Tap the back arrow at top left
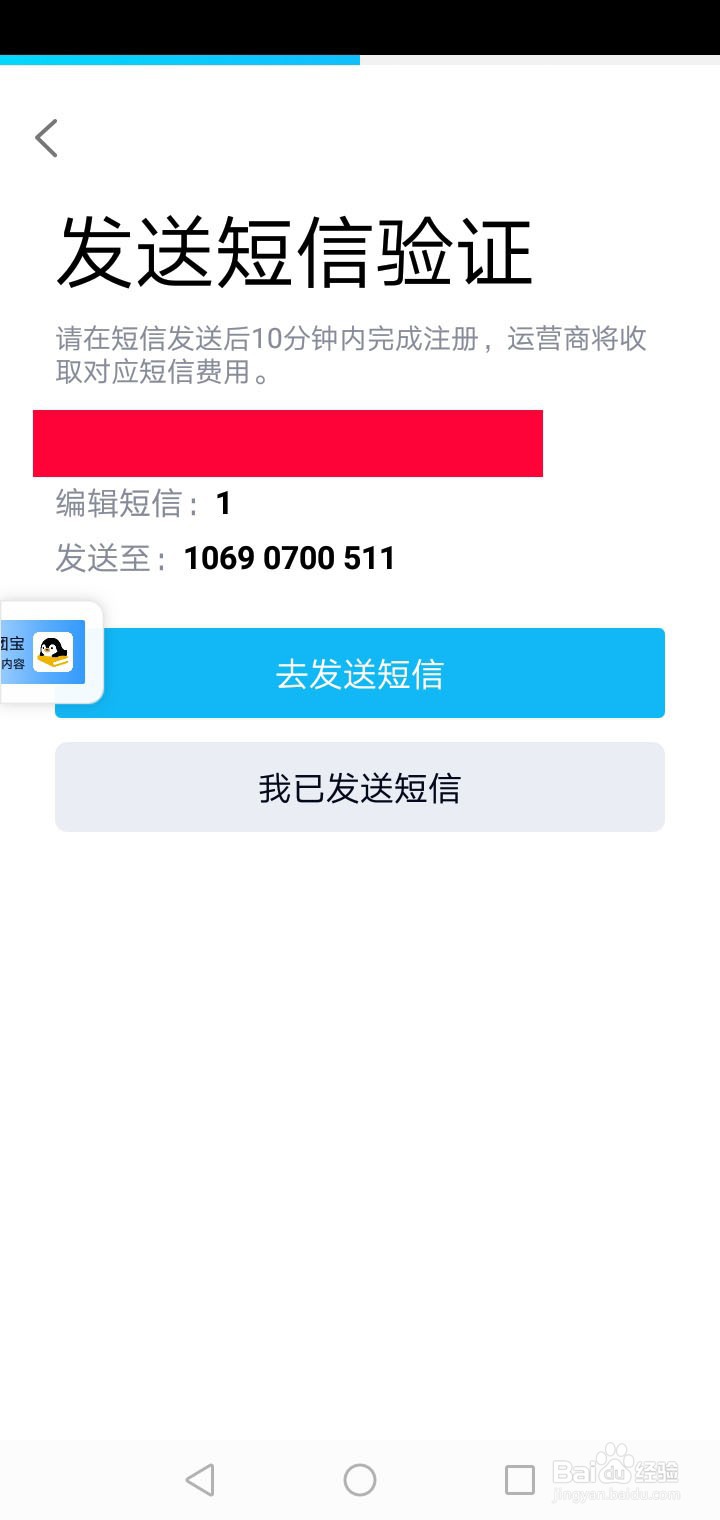 (45, 138)
